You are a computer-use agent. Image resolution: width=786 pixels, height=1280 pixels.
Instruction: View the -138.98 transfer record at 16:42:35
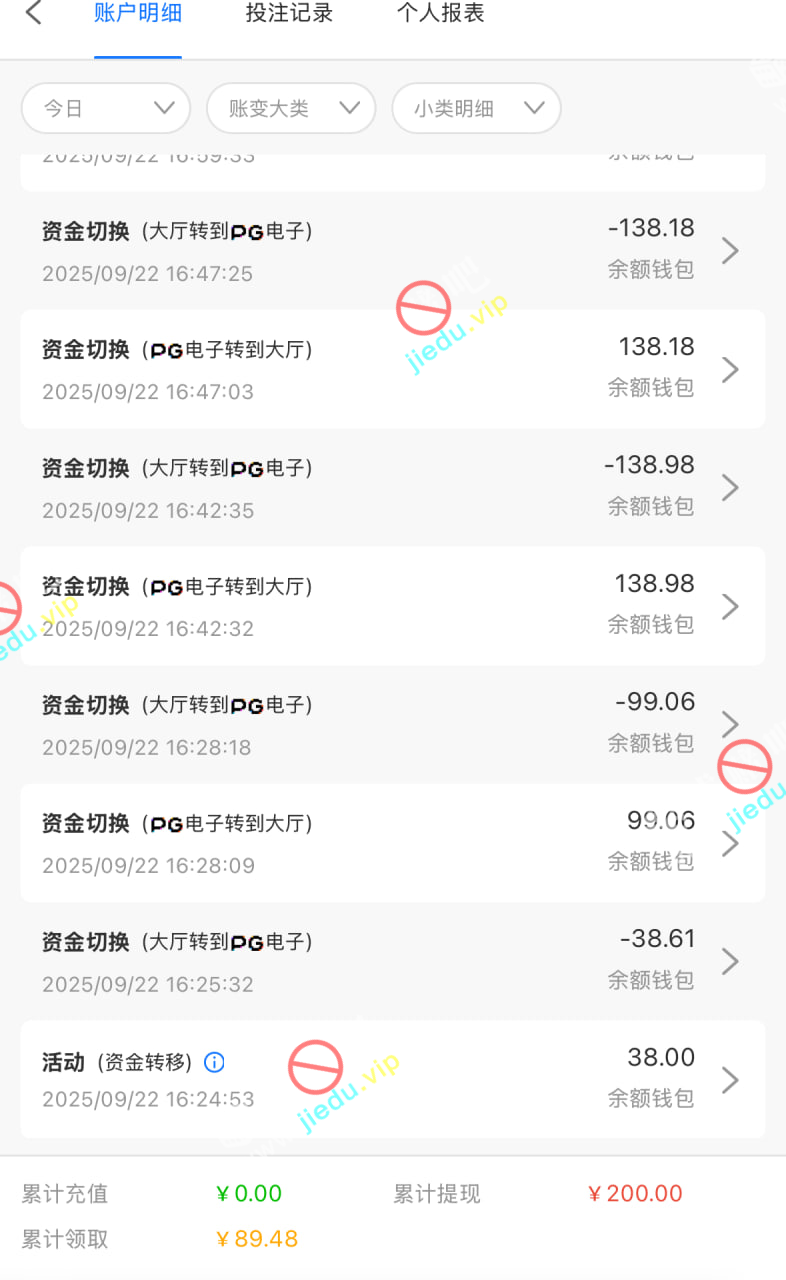pos(392,488)
